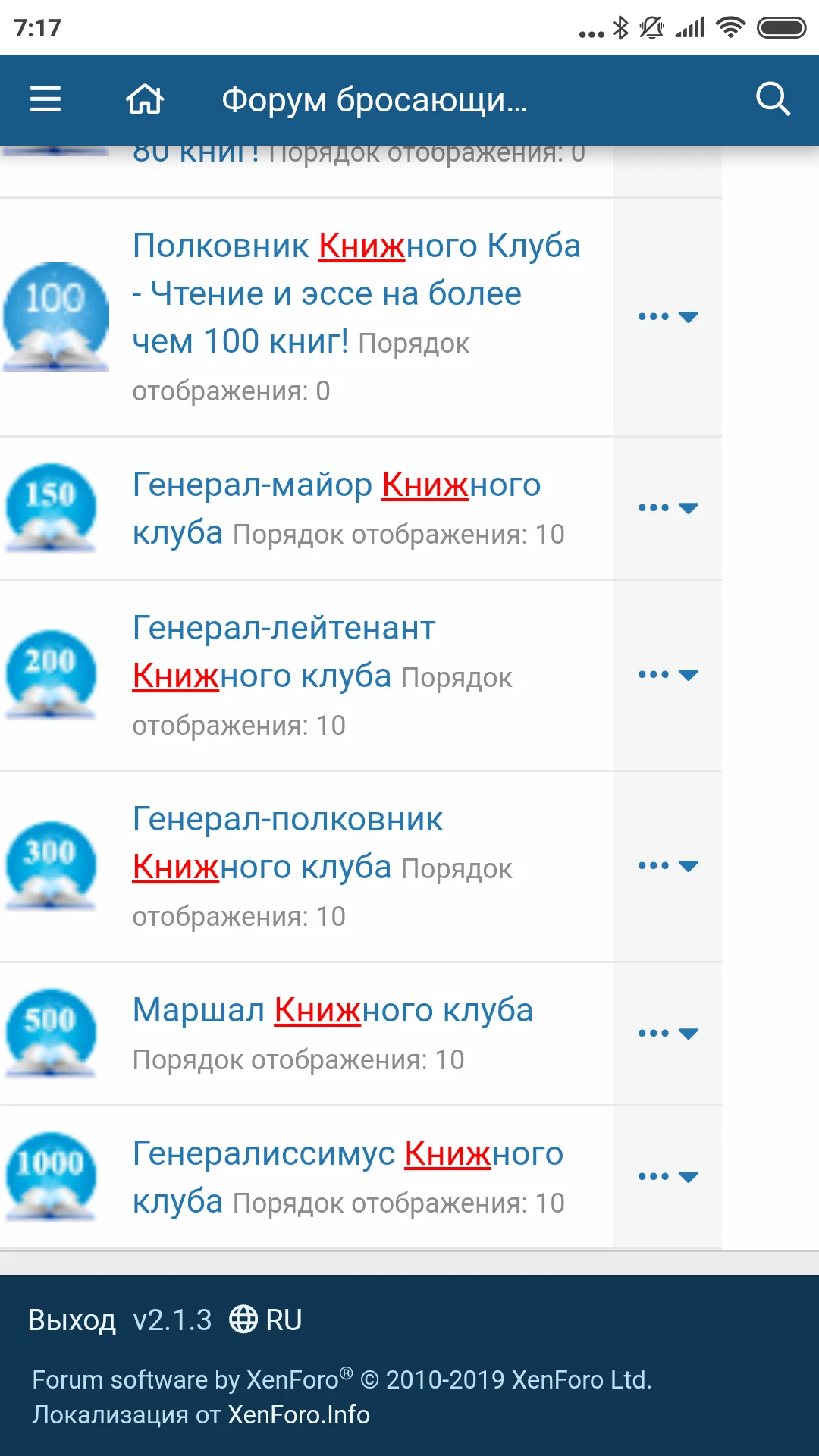Open the navigation hamburger menu
Viewport: 819px width, 1456px height.
45,99
